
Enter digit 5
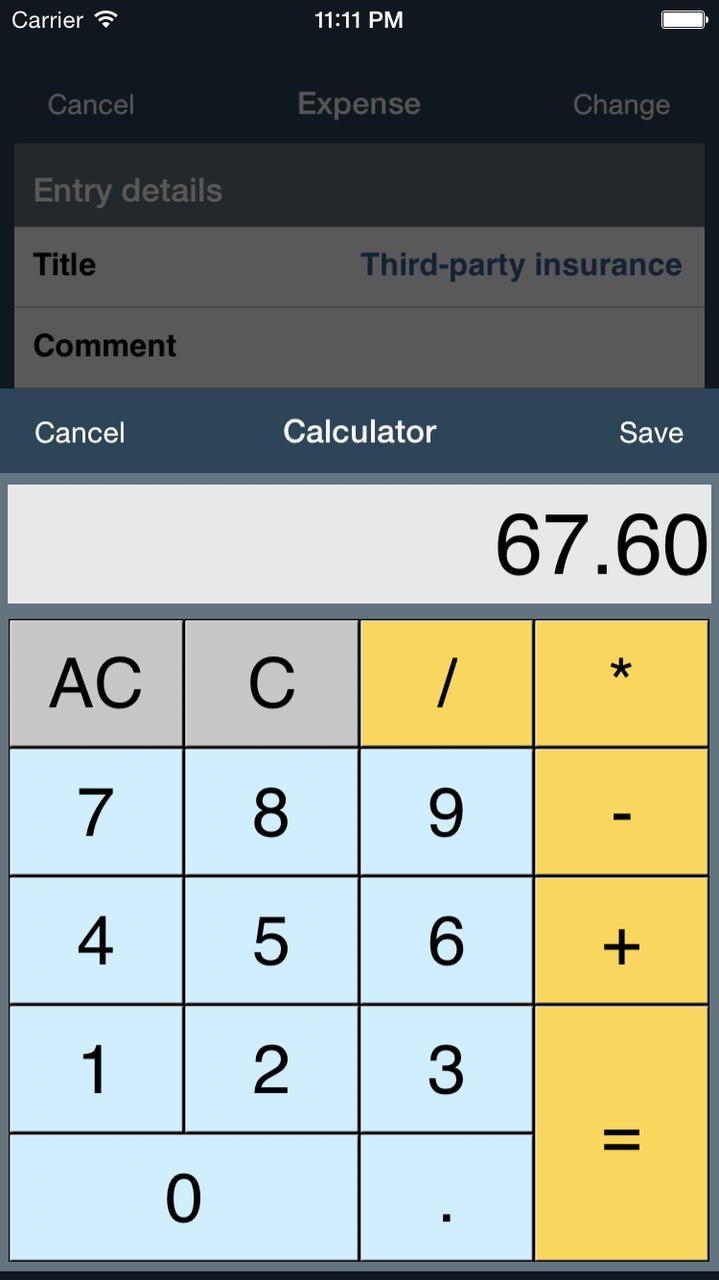point(272,940)
